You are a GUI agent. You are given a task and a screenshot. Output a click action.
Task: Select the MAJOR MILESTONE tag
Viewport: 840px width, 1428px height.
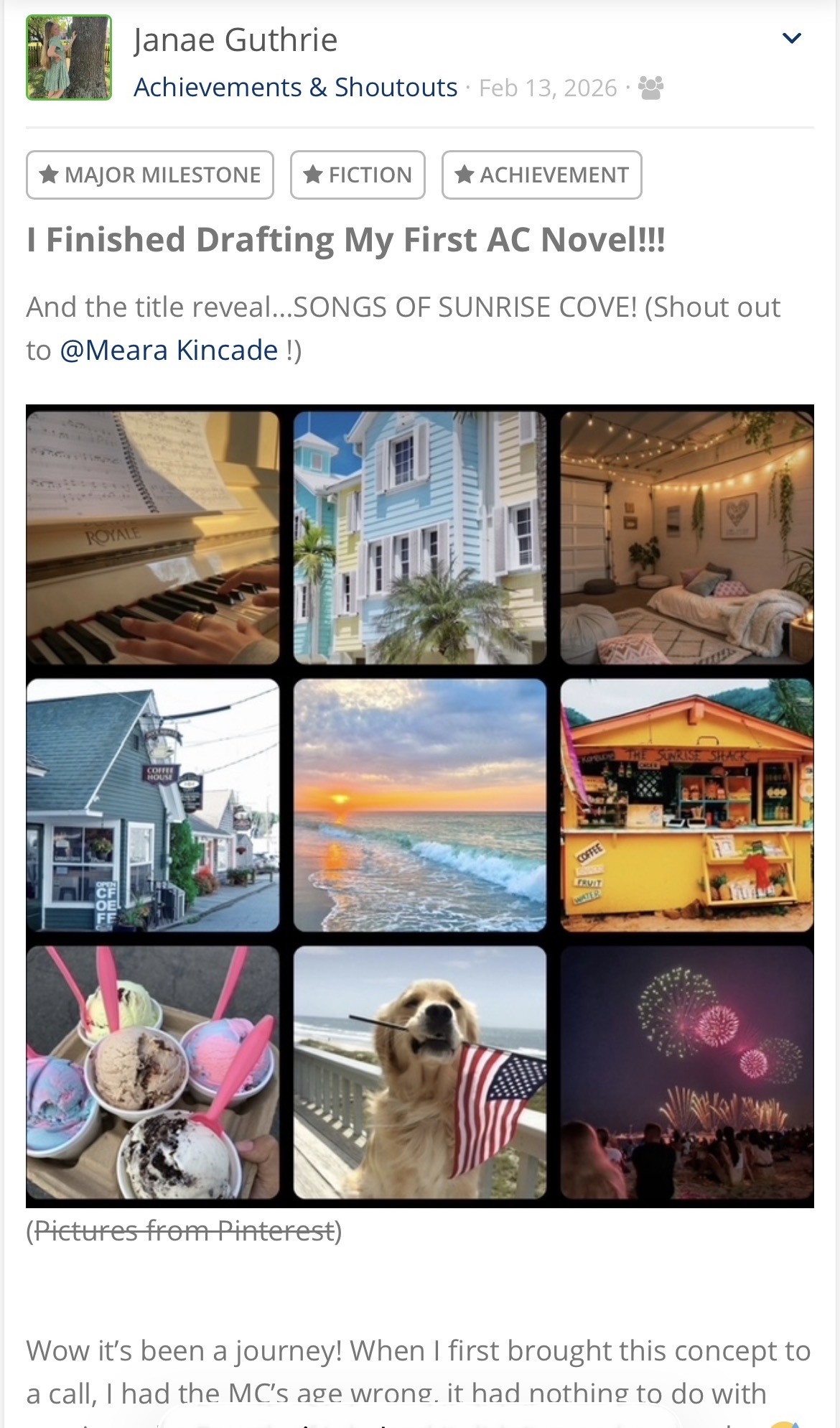(150, 175)
